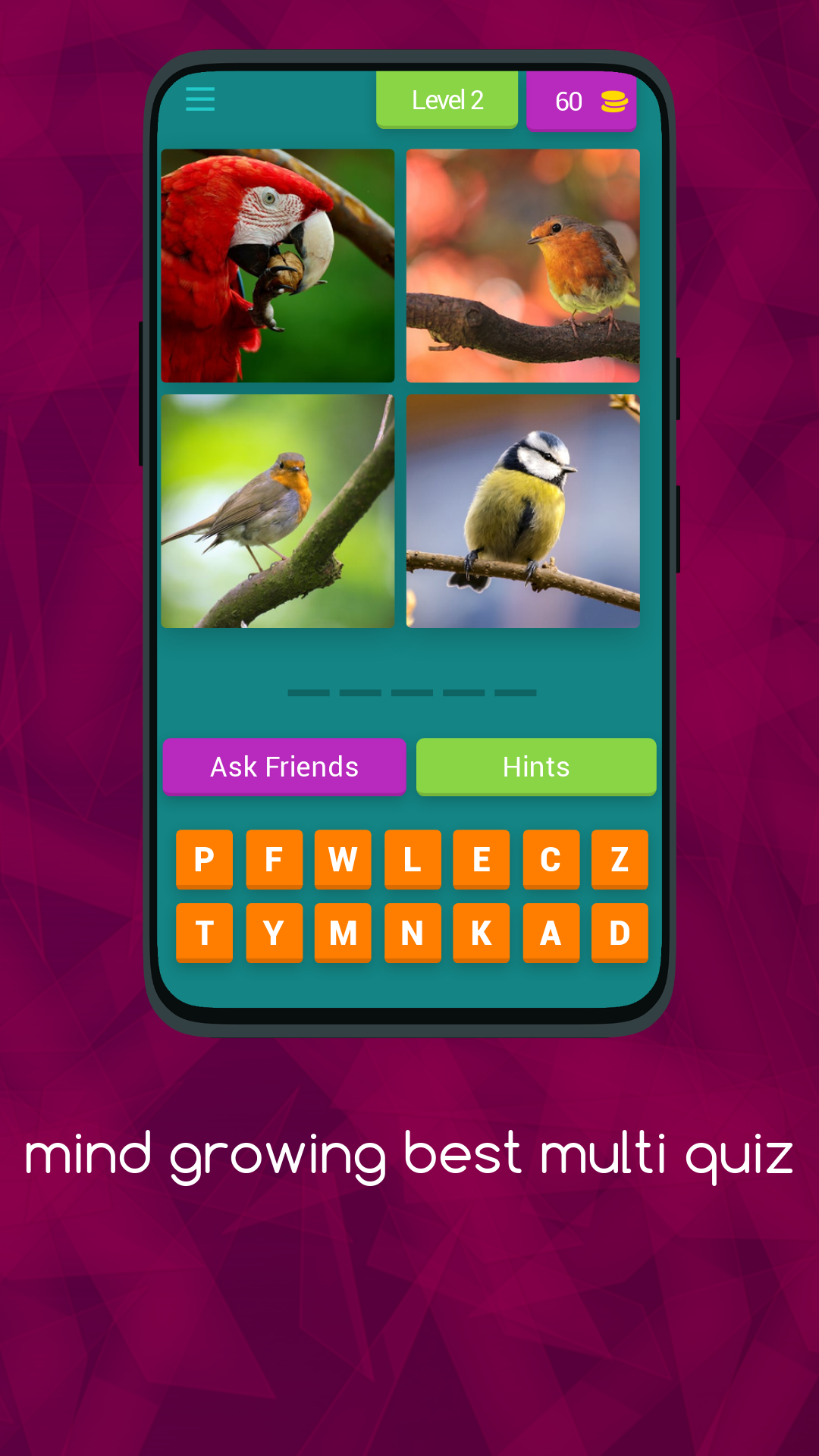819x1456 pixels.
Task: Tap the letter P tile
Action: point(204,858)
